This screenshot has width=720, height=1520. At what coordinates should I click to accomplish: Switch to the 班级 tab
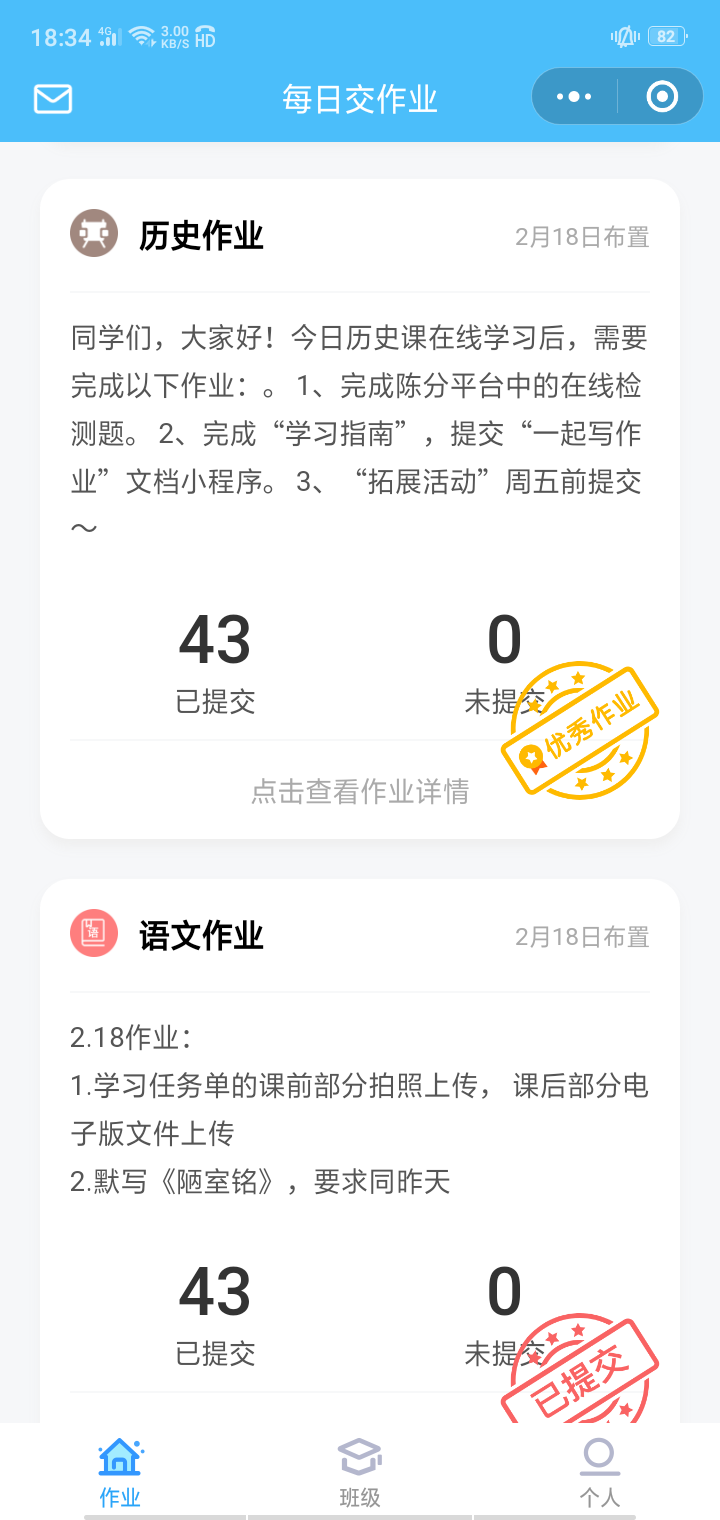(359, 1472)
